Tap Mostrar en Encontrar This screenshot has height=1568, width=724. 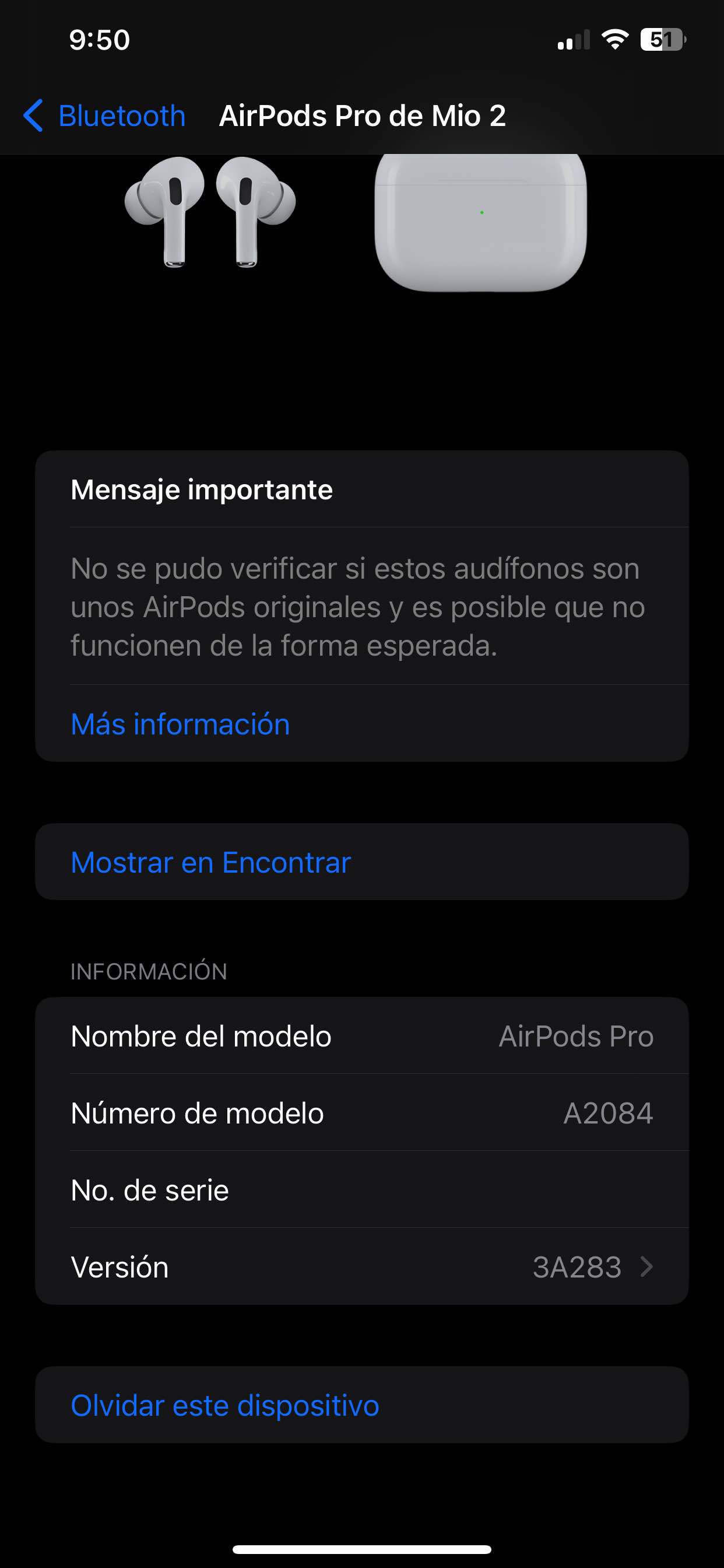pos(210,862)
